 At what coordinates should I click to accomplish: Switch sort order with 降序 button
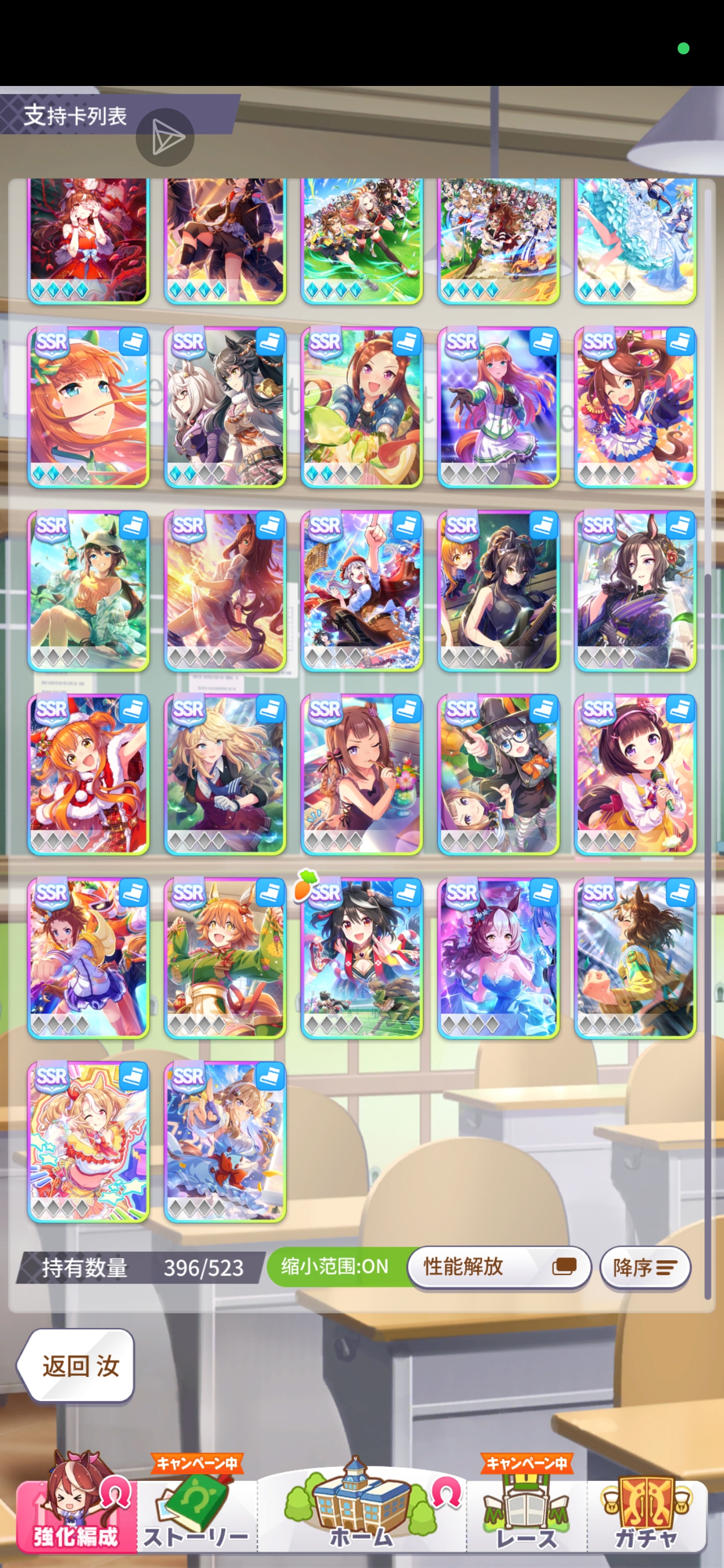pyautogui.click(x=644, y=1268)
